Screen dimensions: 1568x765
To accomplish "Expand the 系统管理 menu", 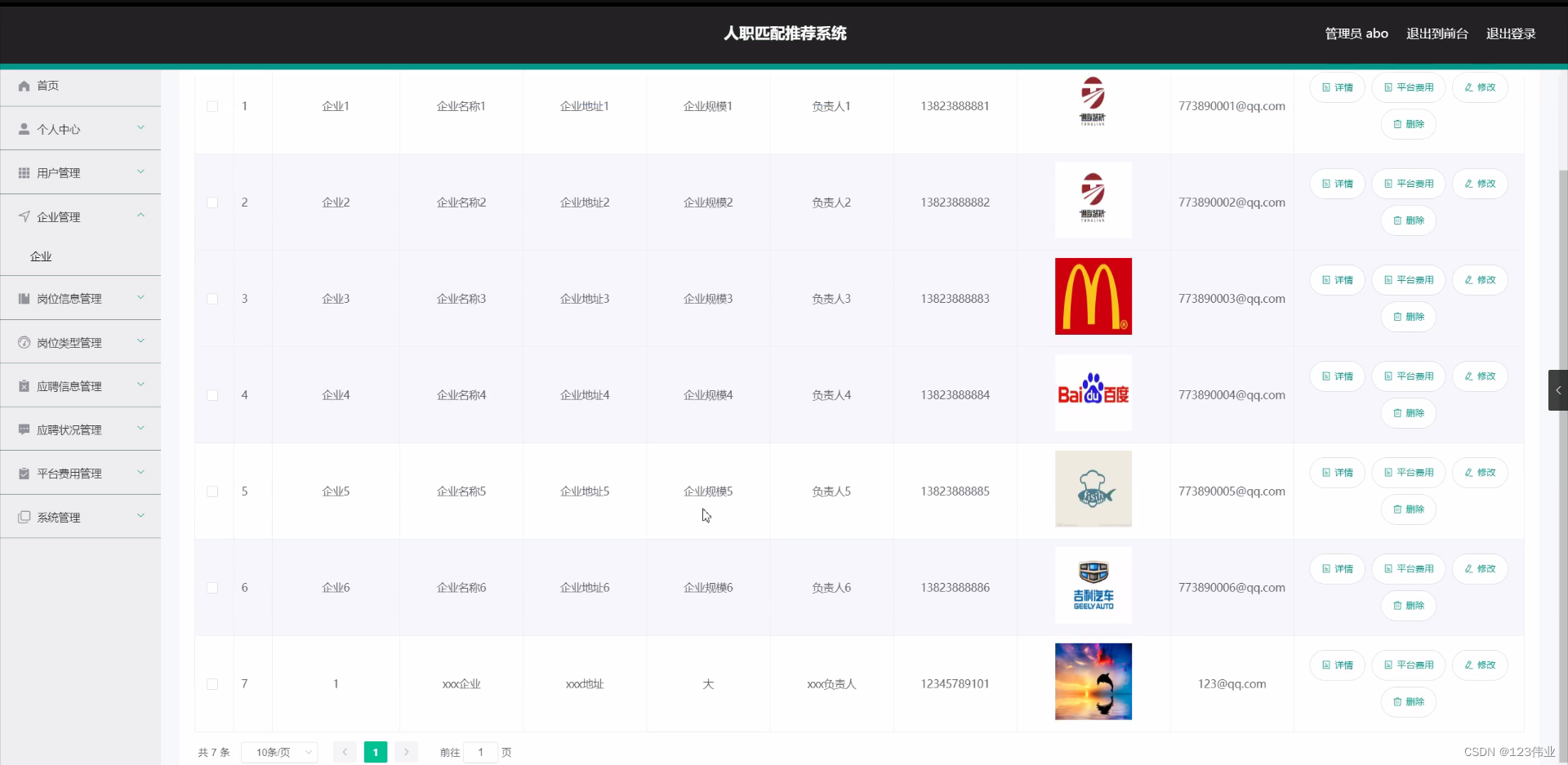I will (x=80, y=517).
